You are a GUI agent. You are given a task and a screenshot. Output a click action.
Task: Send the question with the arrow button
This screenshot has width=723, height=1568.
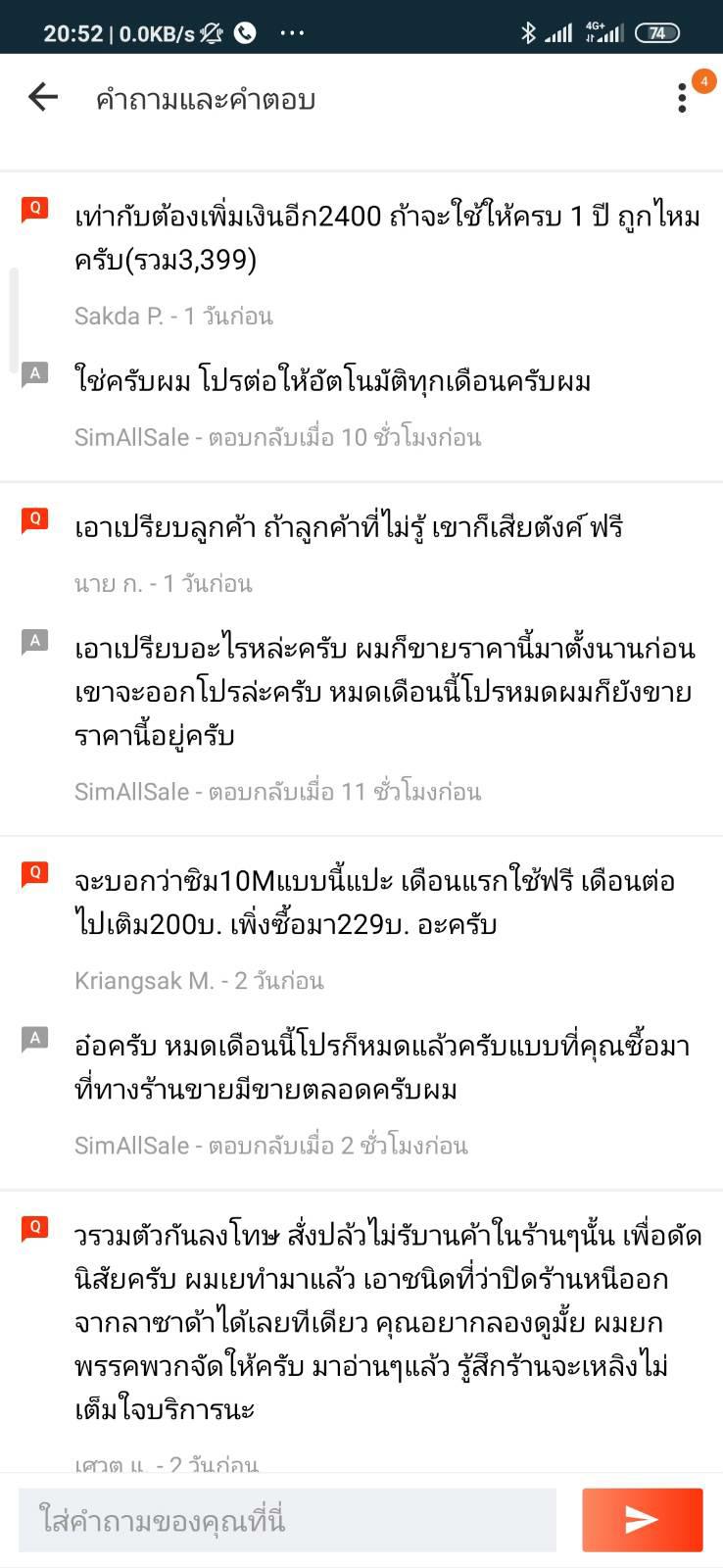coord(642,1520)
